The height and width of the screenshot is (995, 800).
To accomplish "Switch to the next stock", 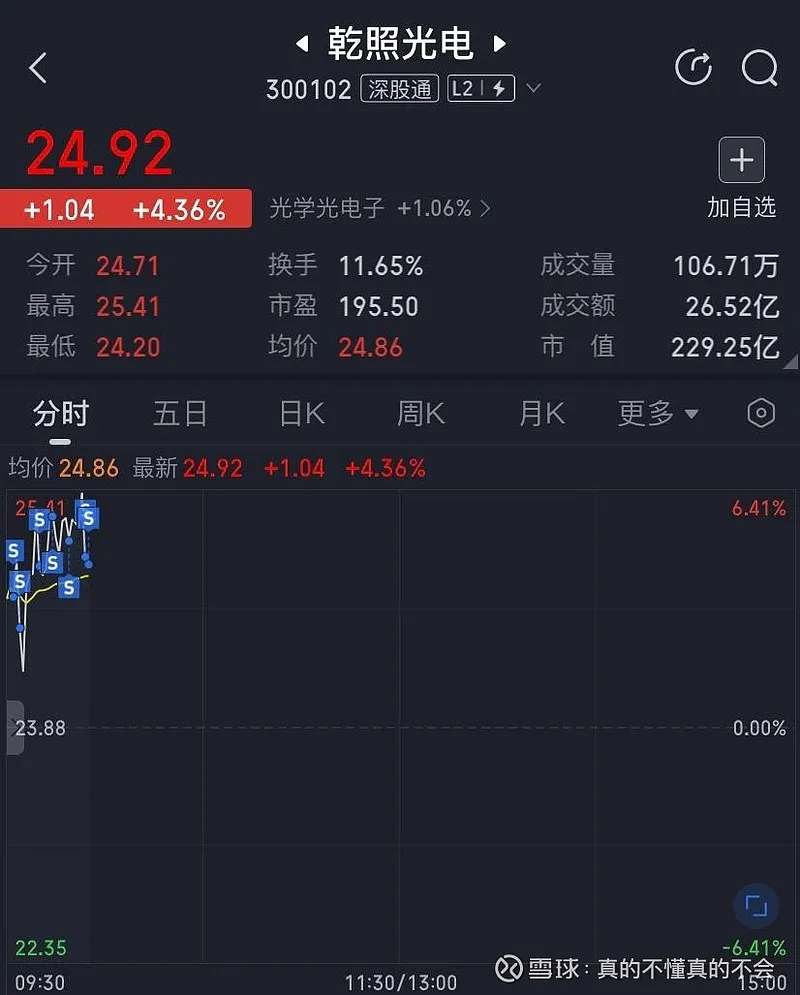I will pos(500,44).
